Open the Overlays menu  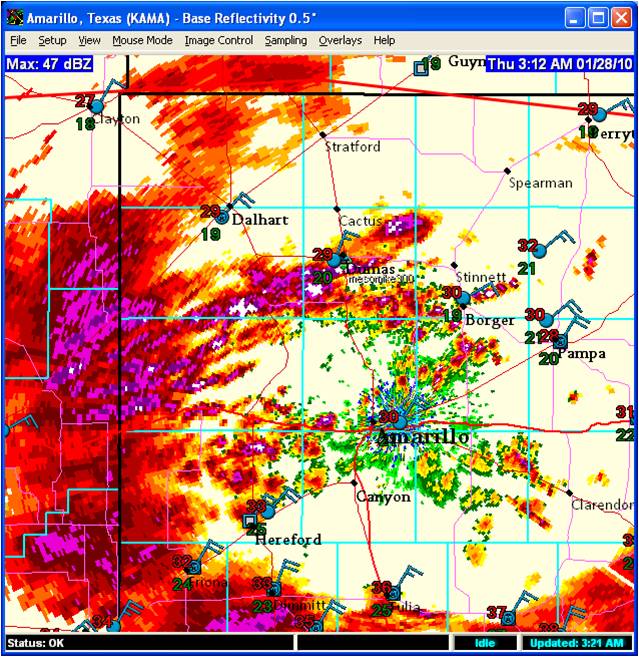(x=340, y=40)
